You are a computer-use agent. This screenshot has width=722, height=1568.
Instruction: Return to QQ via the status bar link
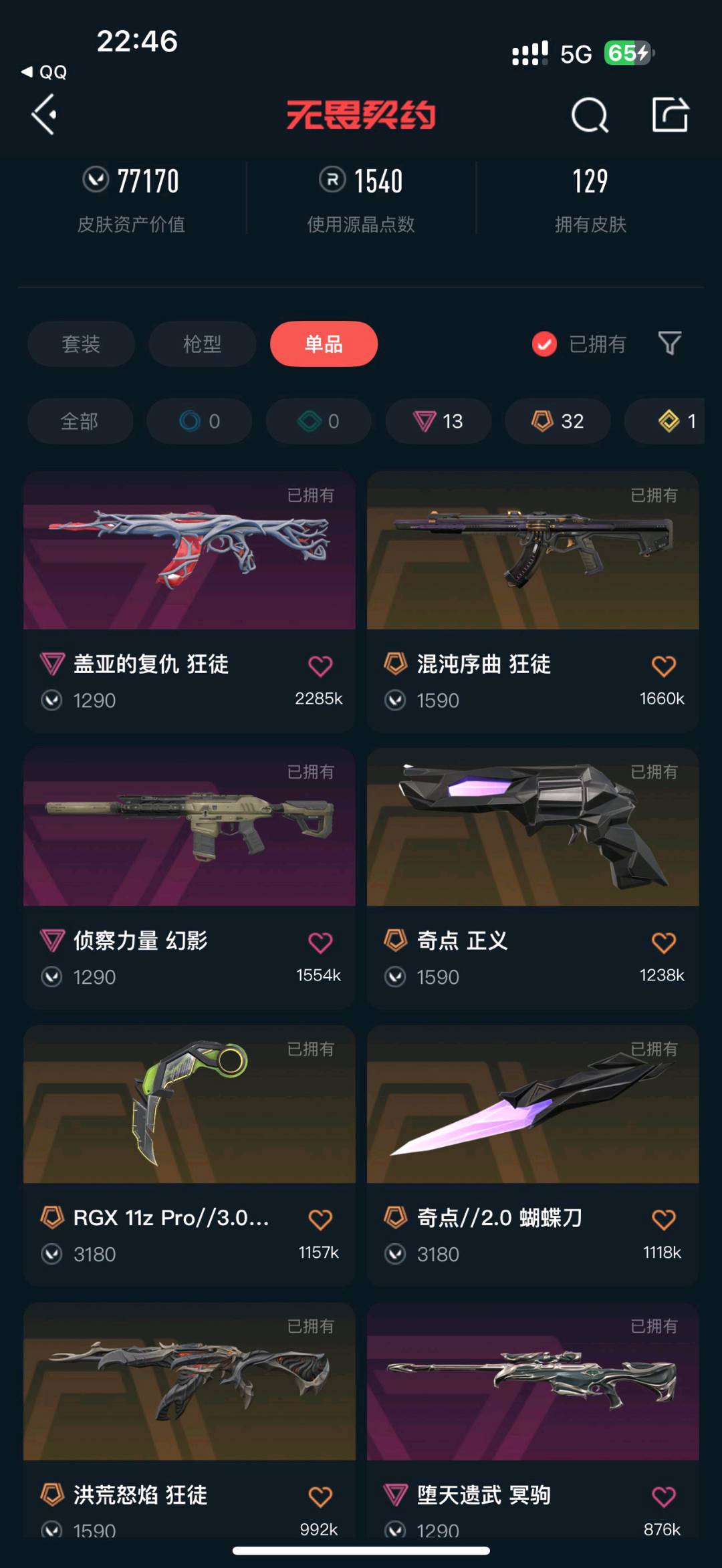click(x=45, y=72)
